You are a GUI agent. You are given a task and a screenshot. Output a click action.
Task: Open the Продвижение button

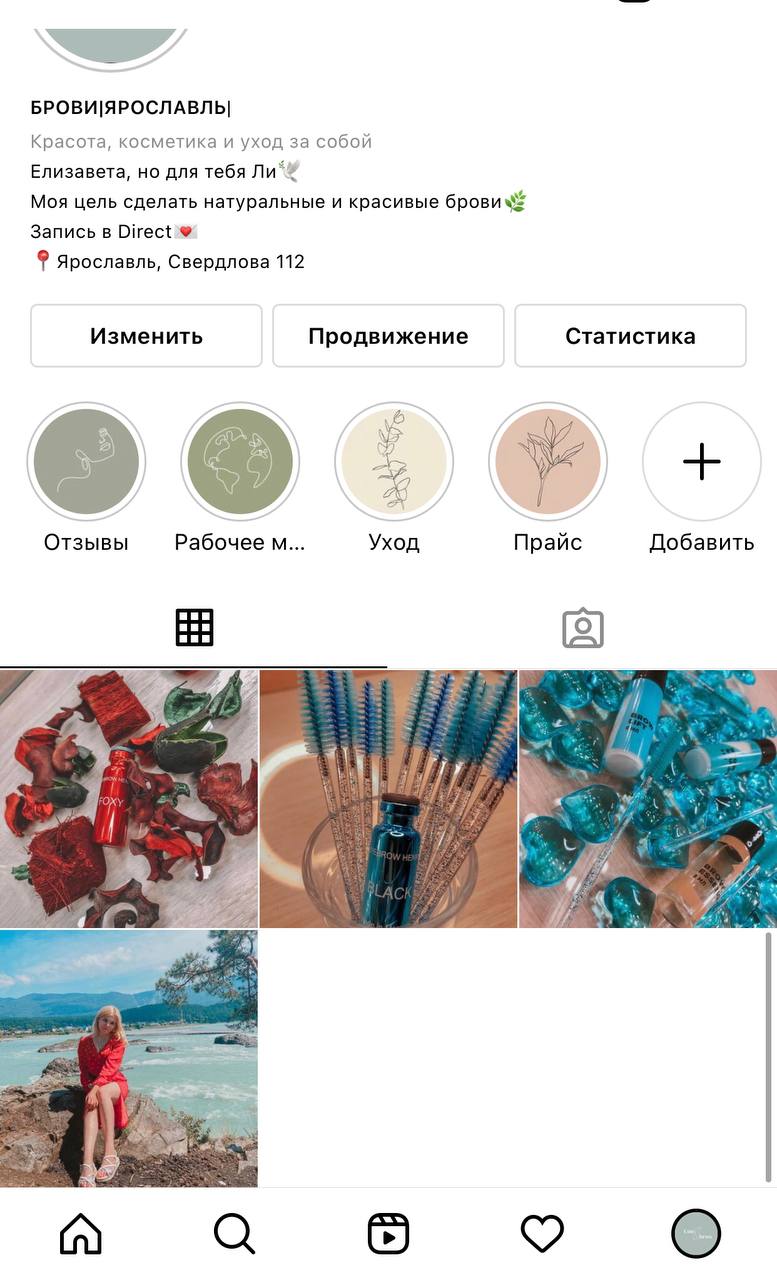click(x=388, y=336)
